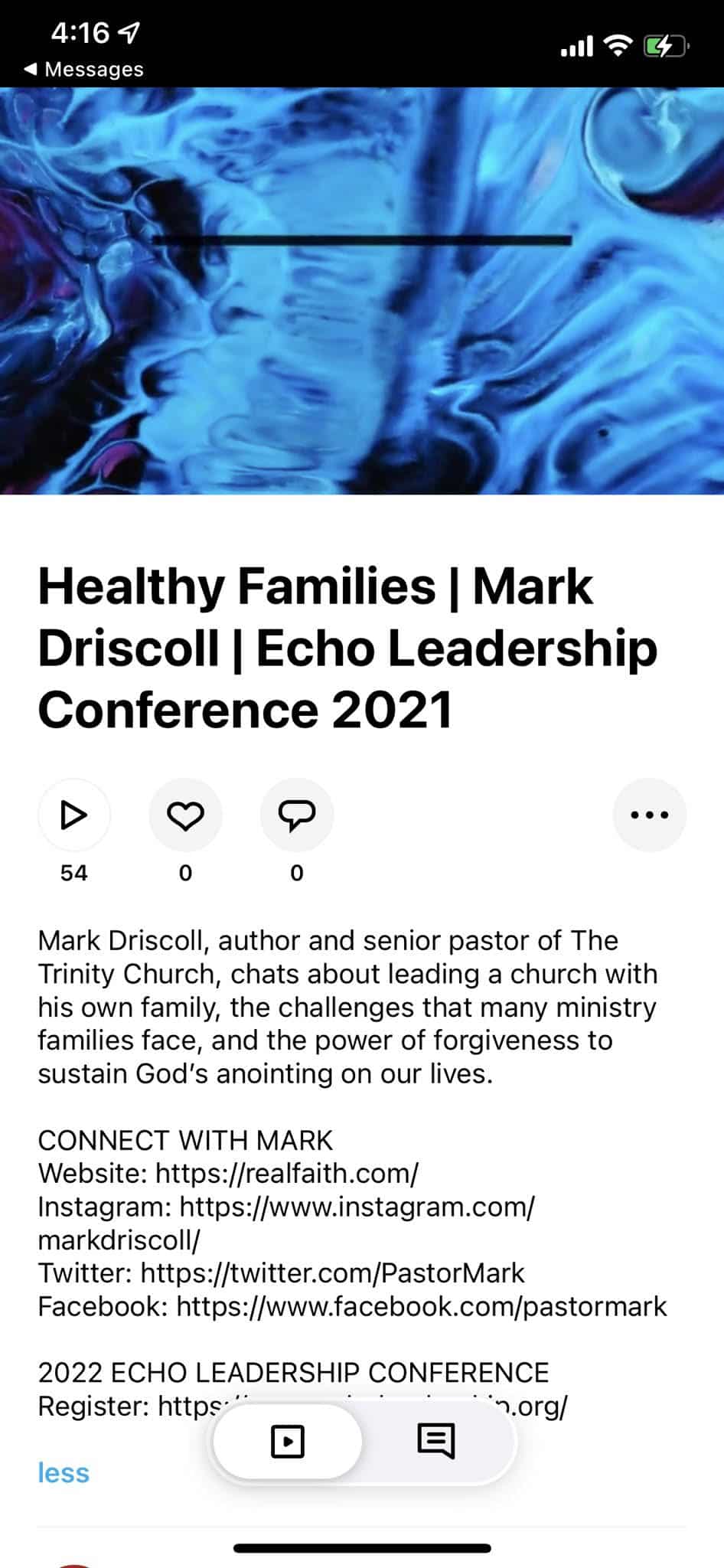Switch to the chat view in floating bar
This screenshot has width=724, height=1568.
435,1442
